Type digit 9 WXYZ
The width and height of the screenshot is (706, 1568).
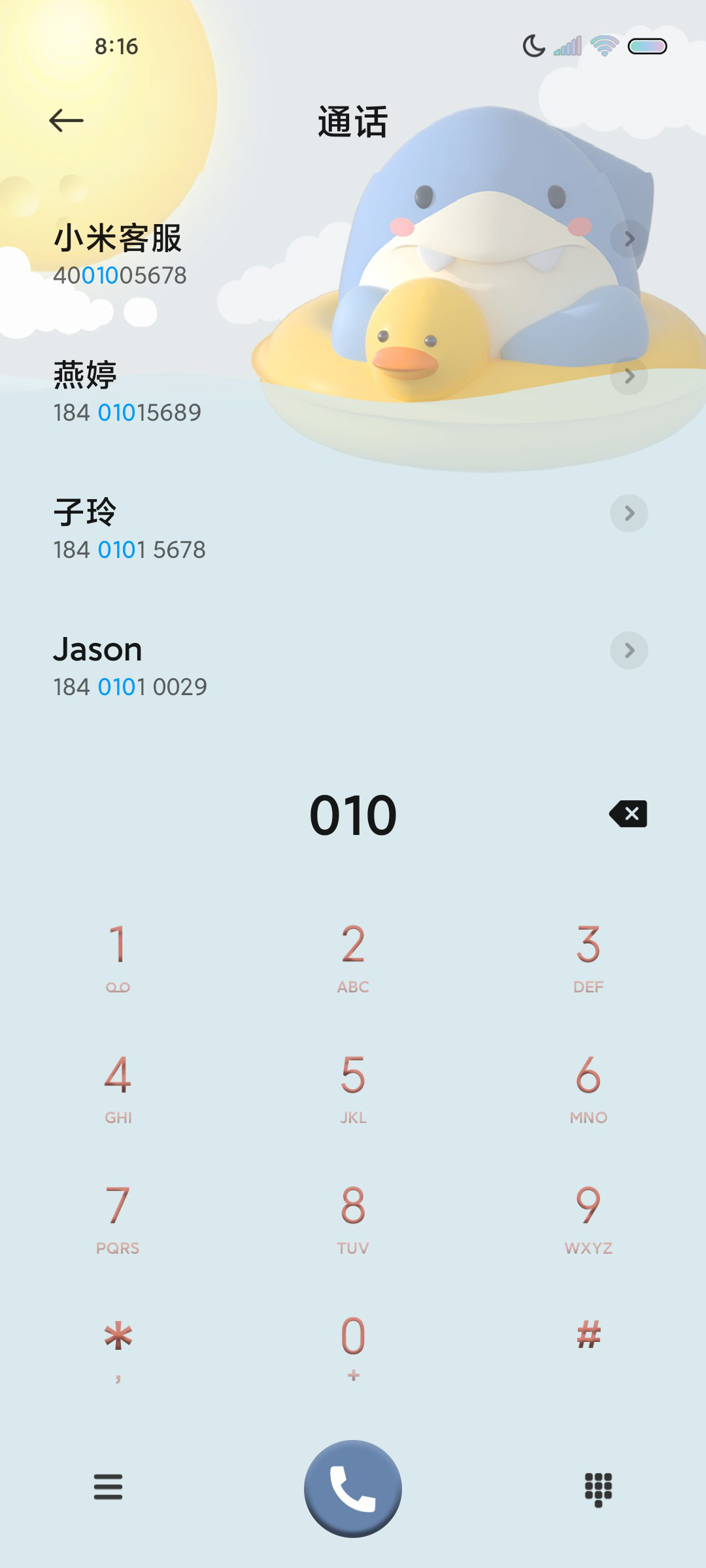coord(588,1218)
